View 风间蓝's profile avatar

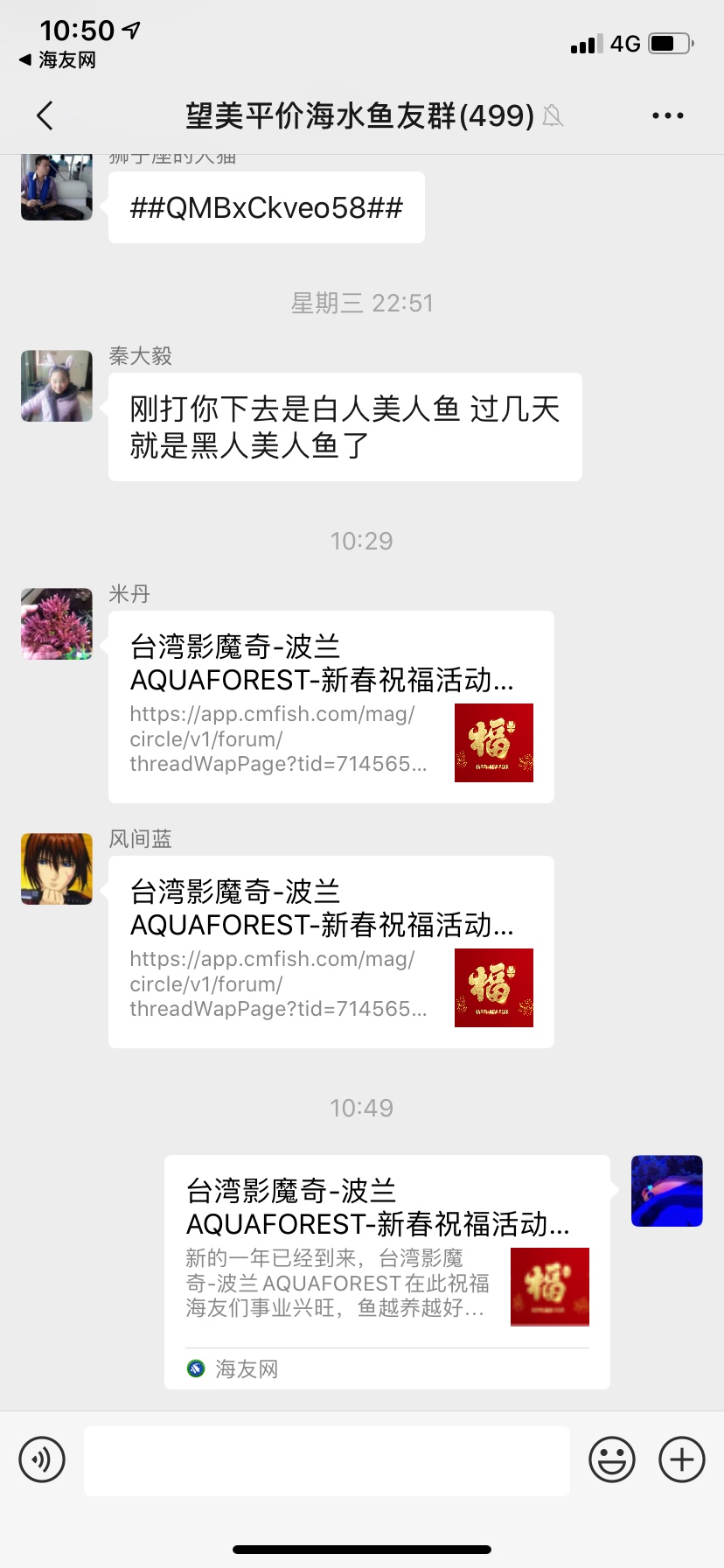[x=57, y=869]
